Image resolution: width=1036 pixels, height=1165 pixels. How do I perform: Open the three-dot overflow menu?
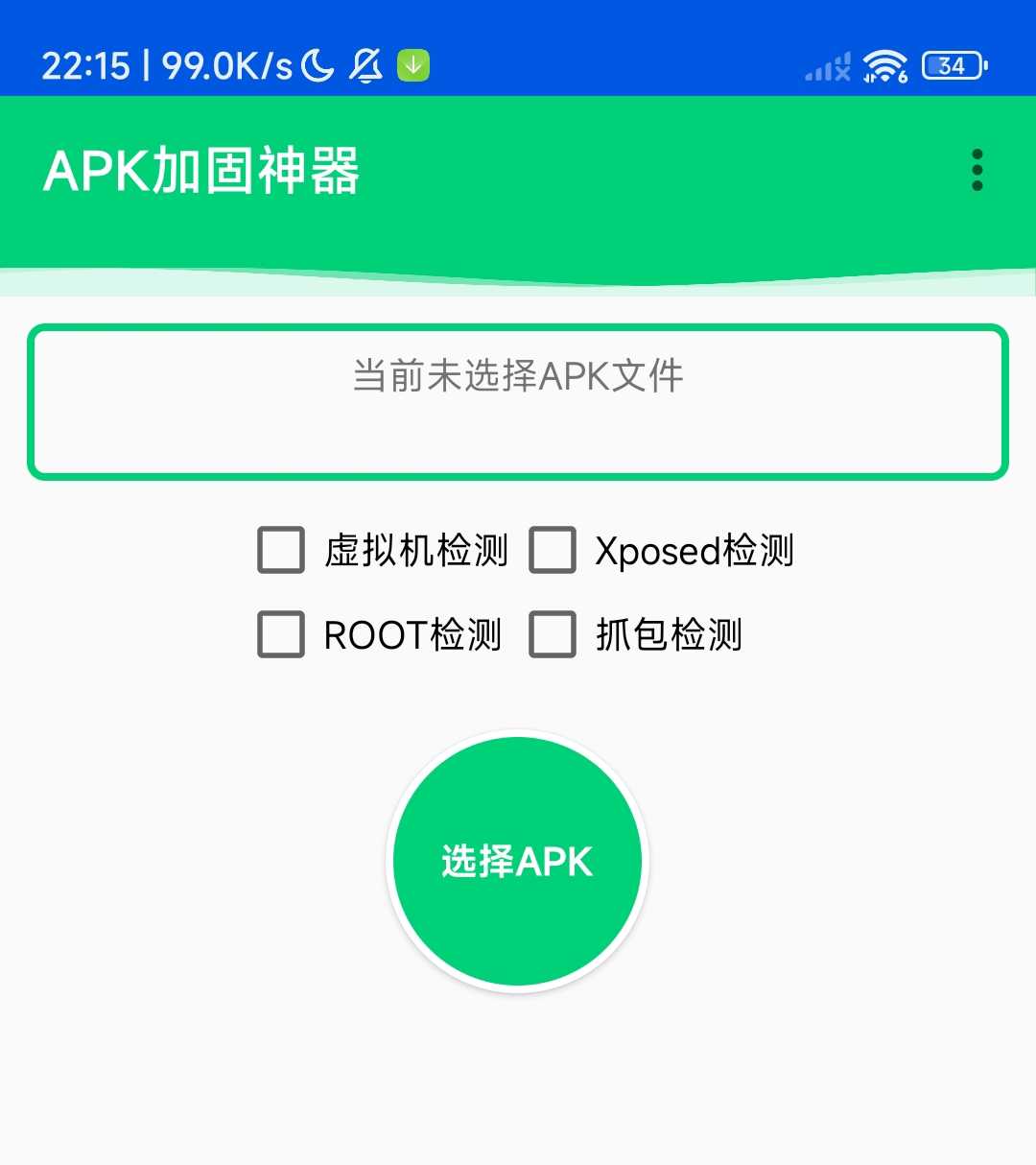click(x=977, y=171)
